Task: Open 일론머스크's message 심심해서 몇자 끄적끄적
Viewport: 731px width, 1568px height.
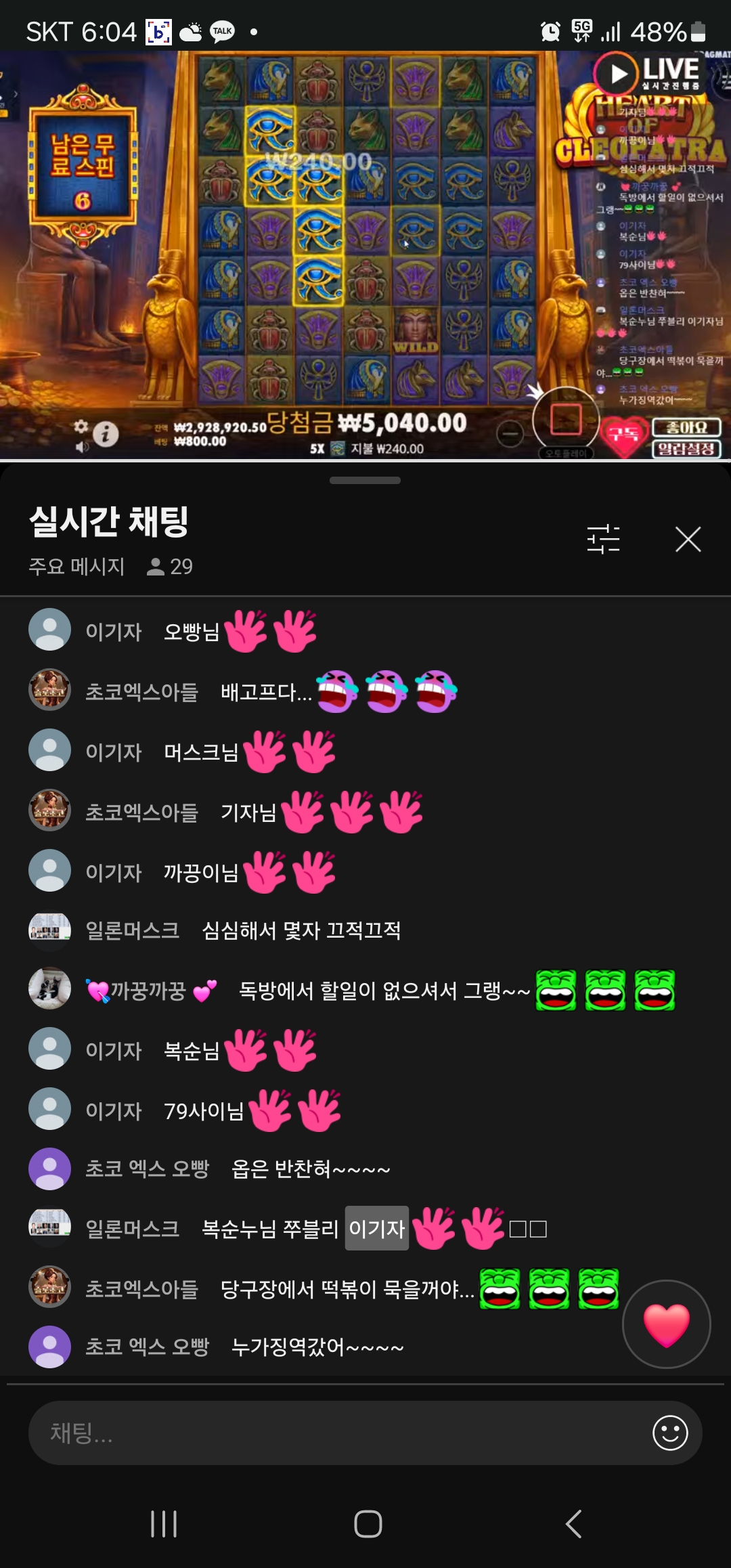Action: (301, 931)
